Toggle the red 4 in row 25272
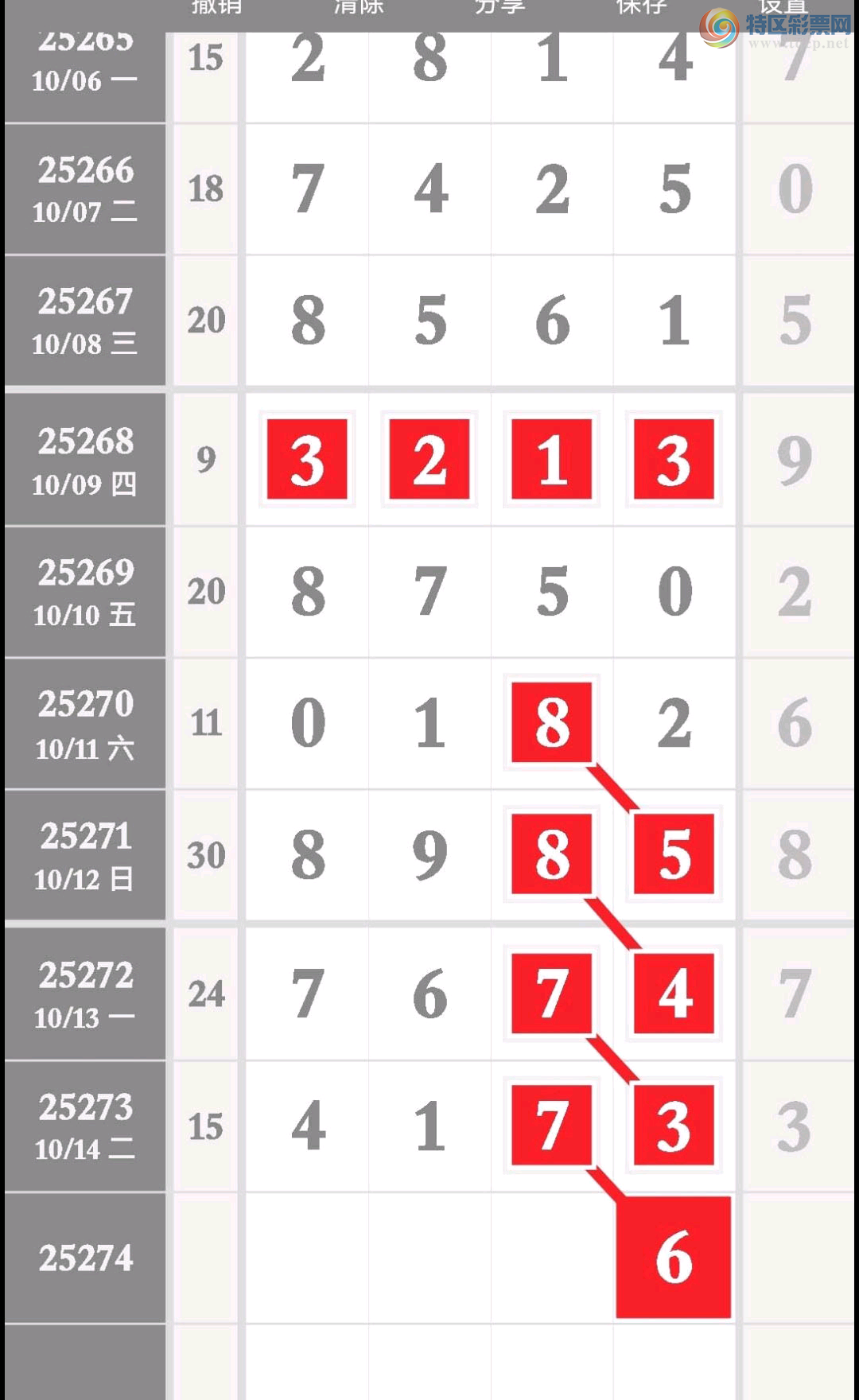This screenshot has width=859, height=1400. [x=674, y=994]
